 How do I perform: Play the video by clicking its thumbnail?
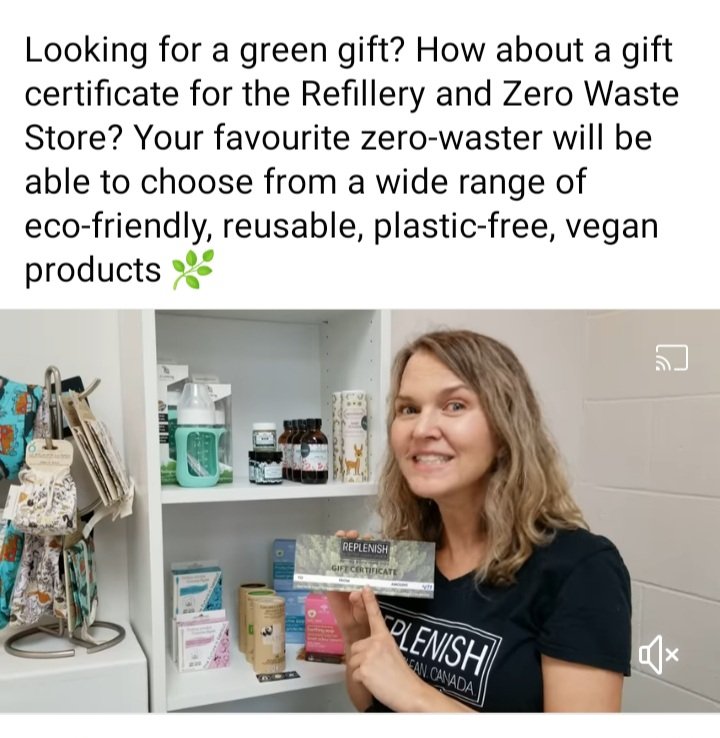point(360,520)
